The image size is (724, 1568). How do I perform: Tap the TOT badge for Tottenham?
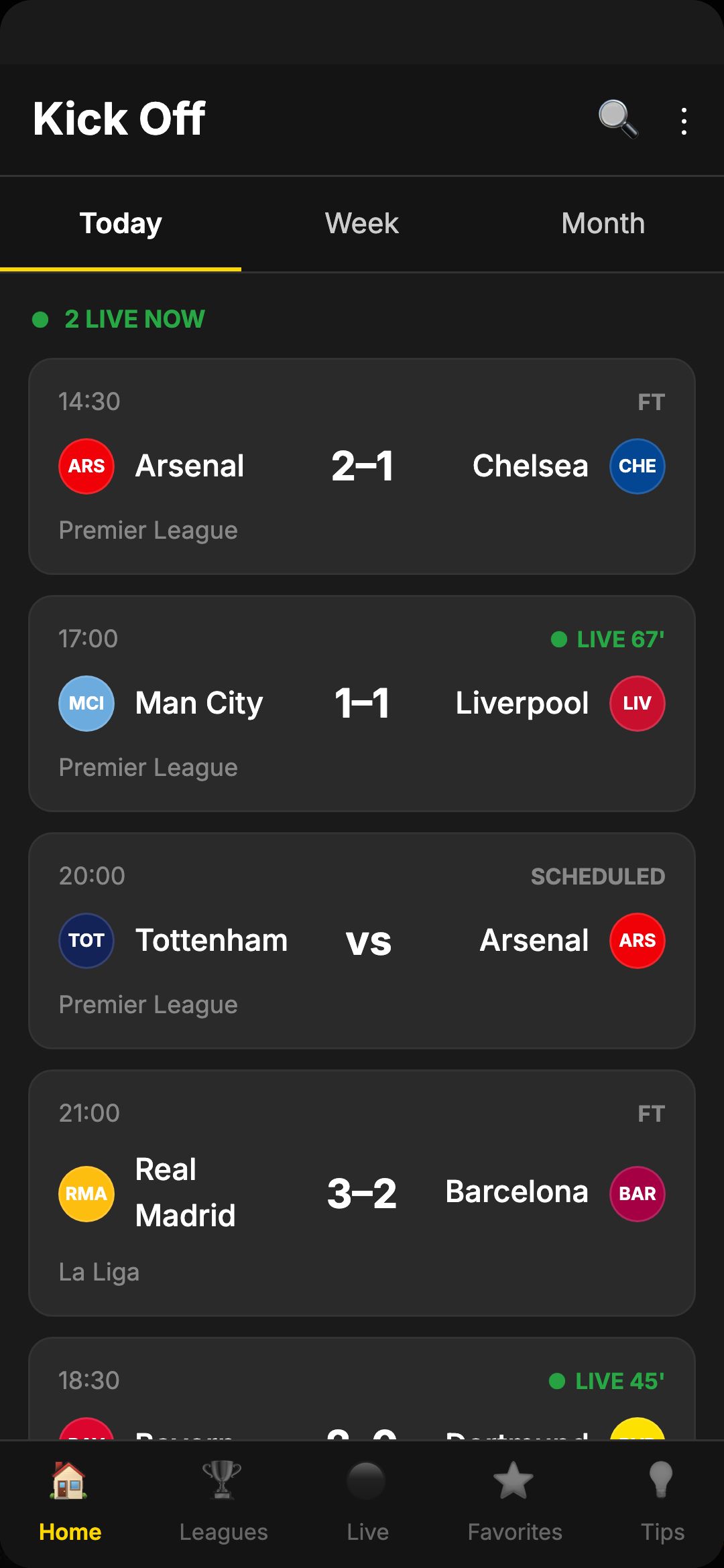(86, 939)
